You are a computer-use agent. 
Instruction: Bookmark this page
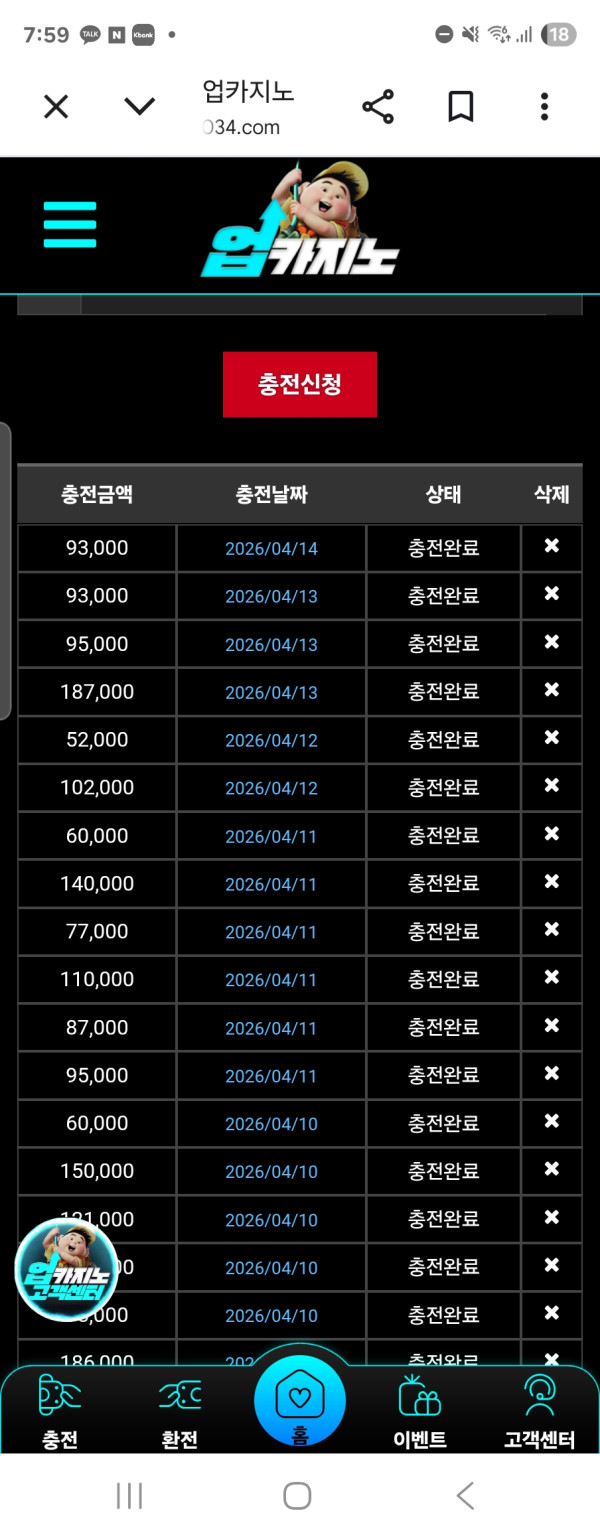pyautogui.click(x=460, y=106)
